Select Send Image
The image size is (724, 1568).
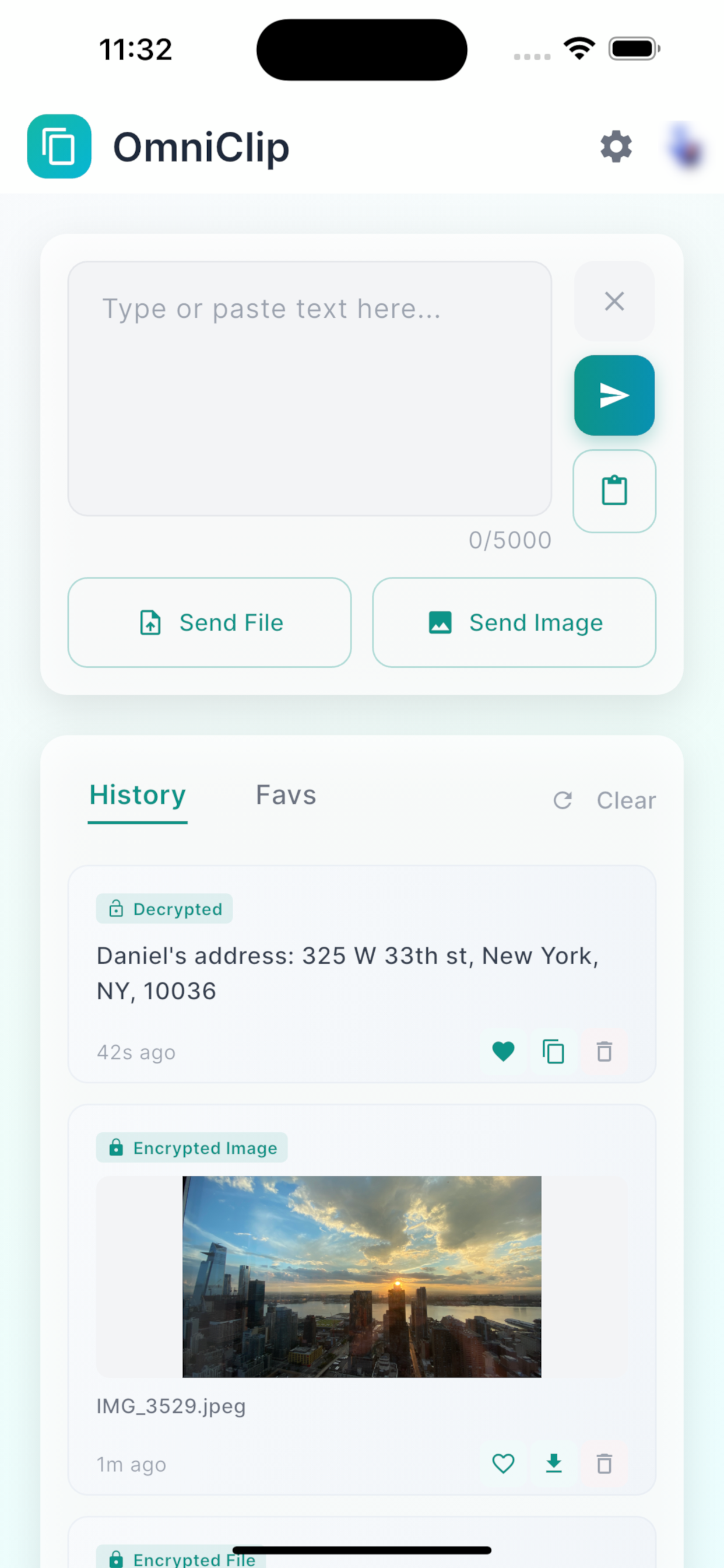pos(514,622)
